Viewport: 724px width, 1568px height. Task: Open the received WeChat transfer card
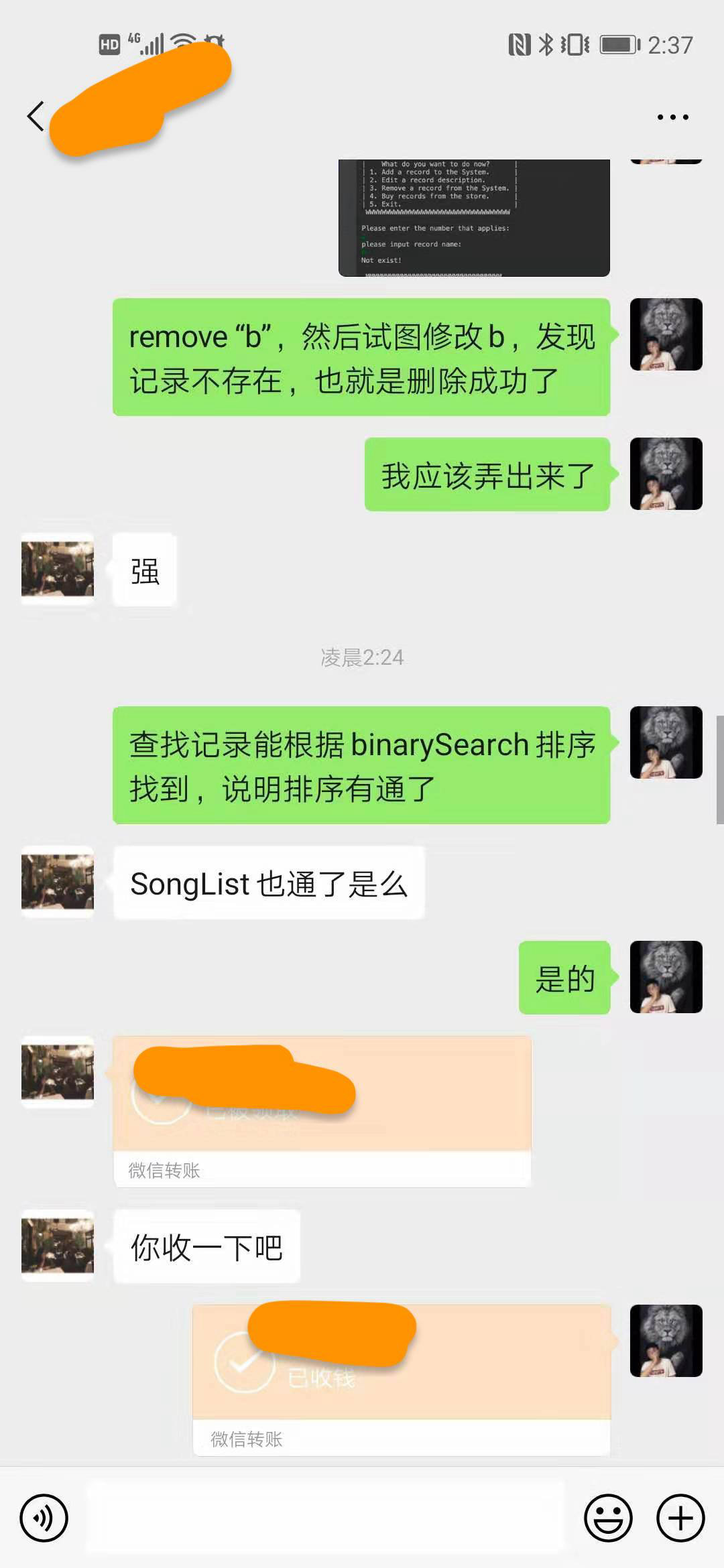322,1112
